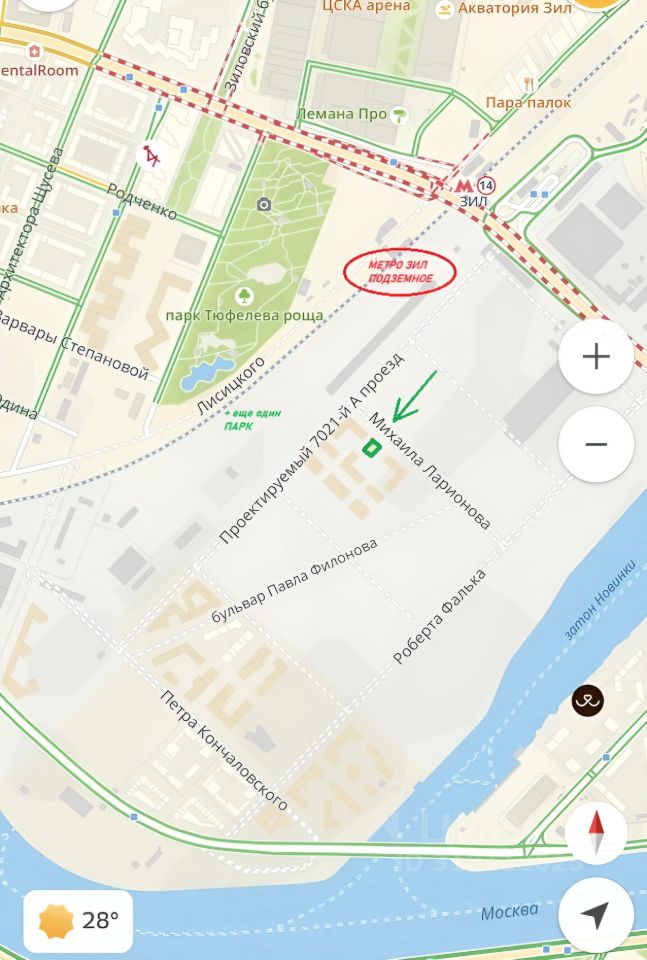Select the ЗИЛ metro station marker

click(462, 186)
